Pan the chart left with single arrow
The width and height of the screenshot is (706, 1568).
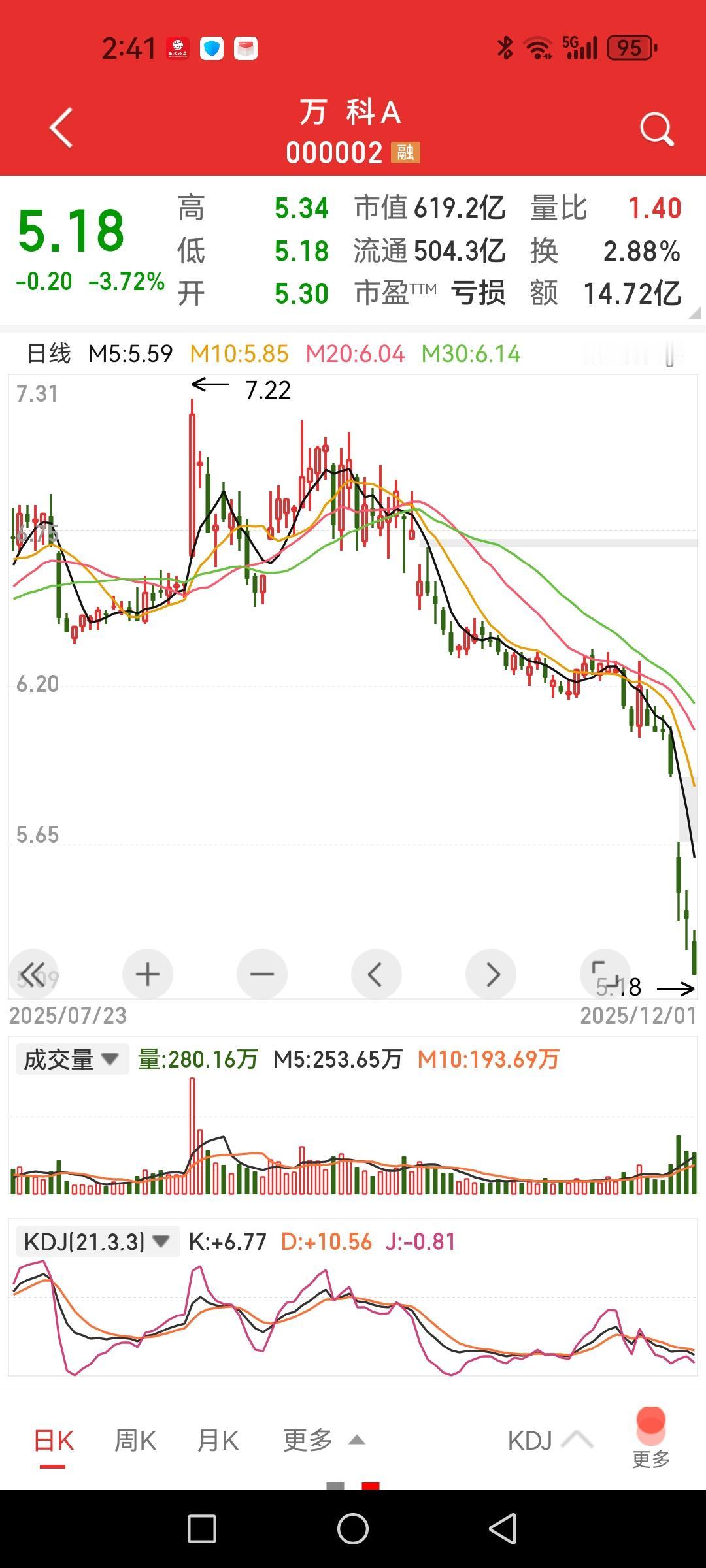tap(376, 973)
